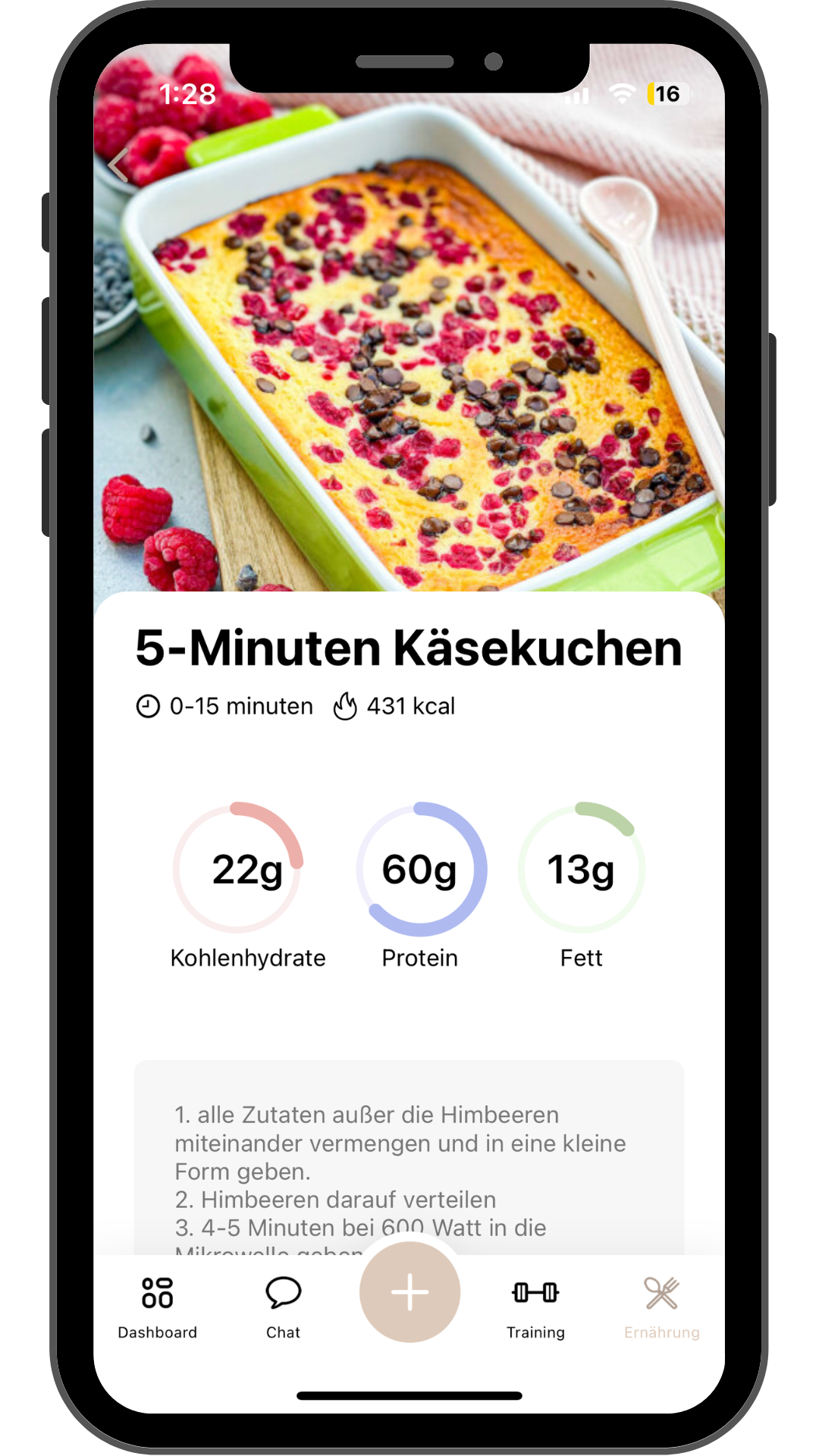The image size is (819, 1456).
Task: Switch to the Chat tab
Action: pos(283,1307)
